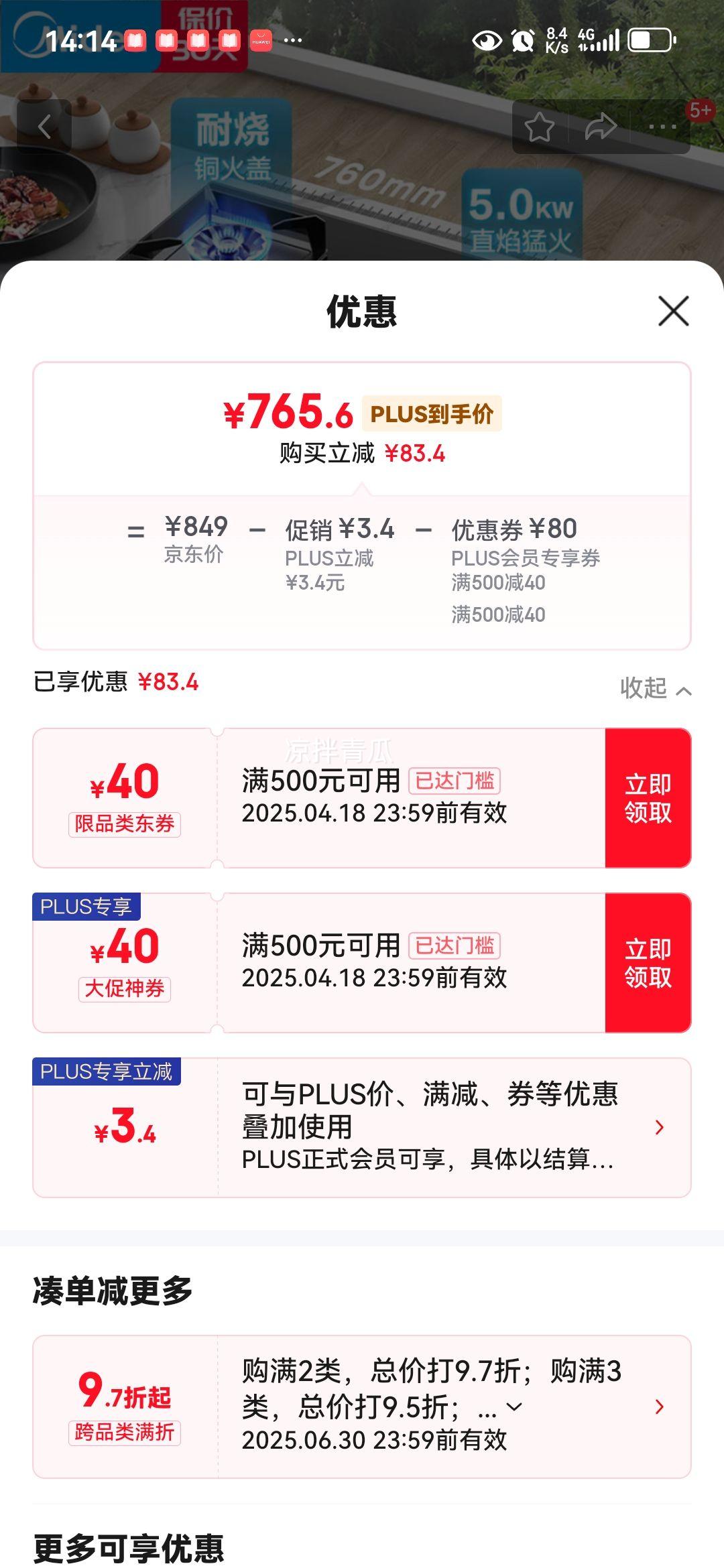Tap the star favorite icon on product image
The height and width of the screenshot is (1568, 724).
pos(540,125)
